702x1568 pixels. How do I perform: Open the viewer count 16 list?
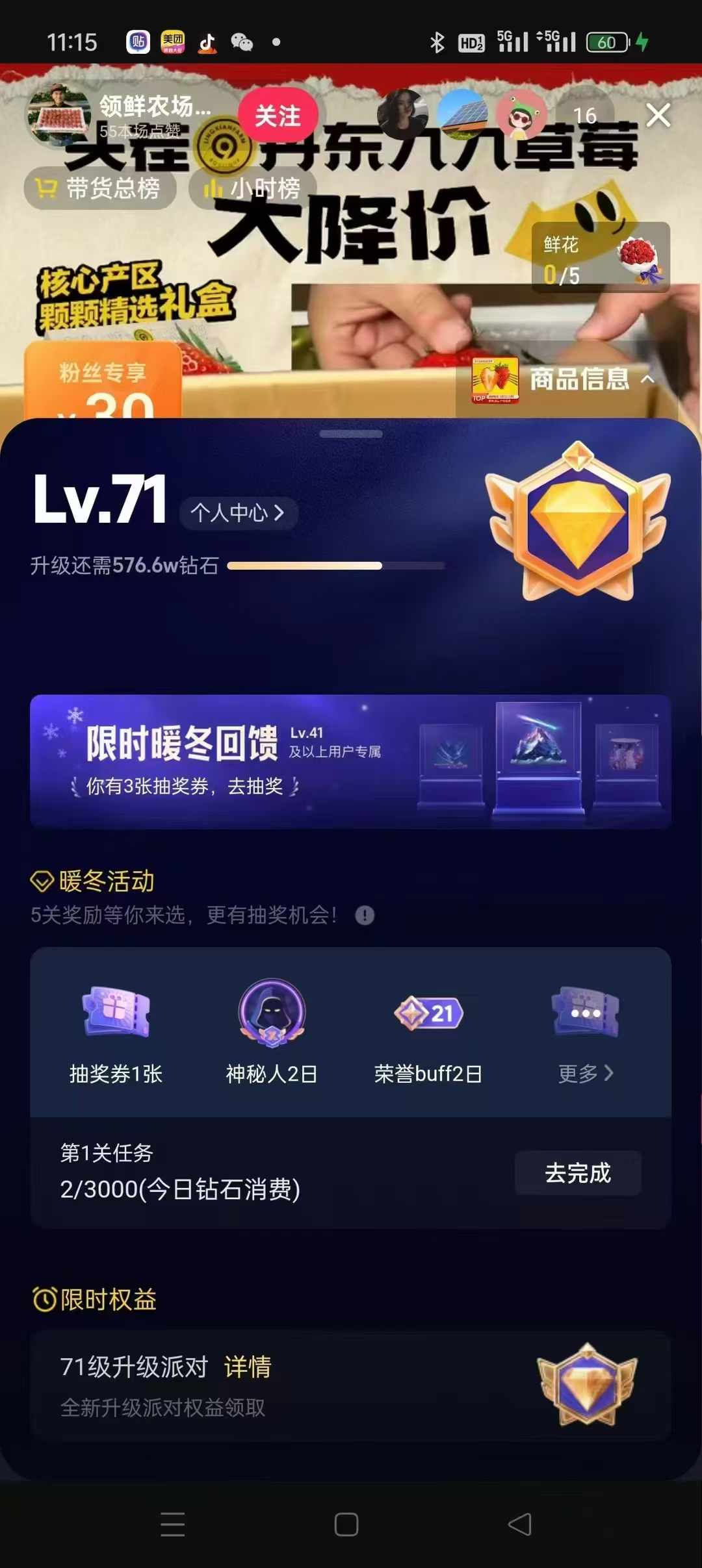[x=584, y=116]
